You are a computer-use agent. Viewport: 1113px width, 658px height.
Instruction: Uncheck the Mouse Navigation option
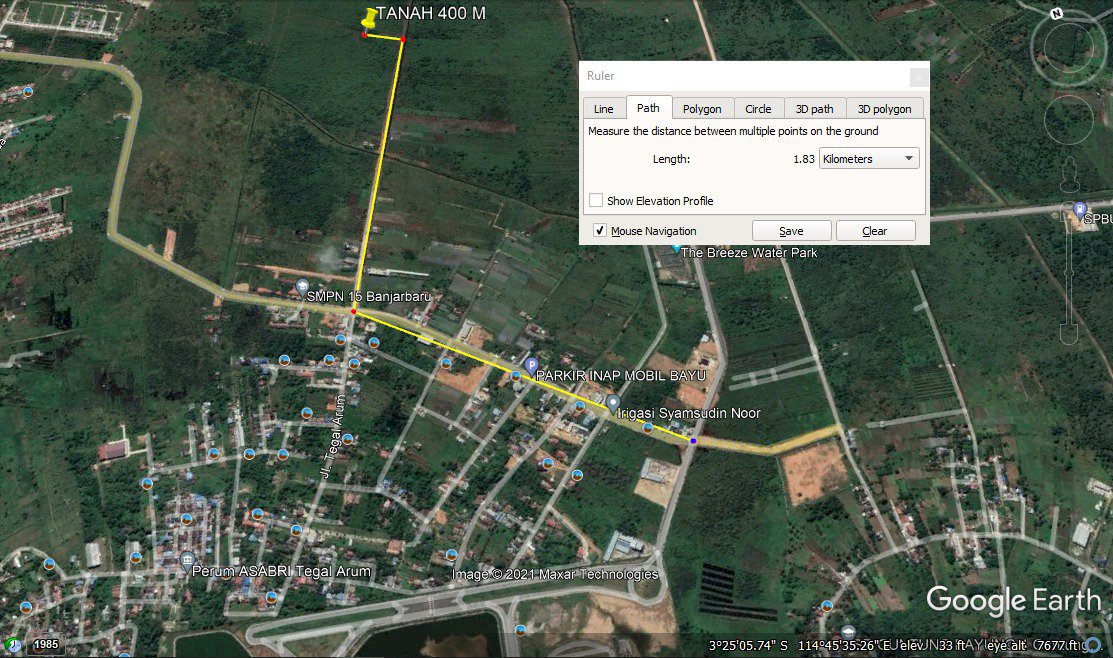pos(600,231)
